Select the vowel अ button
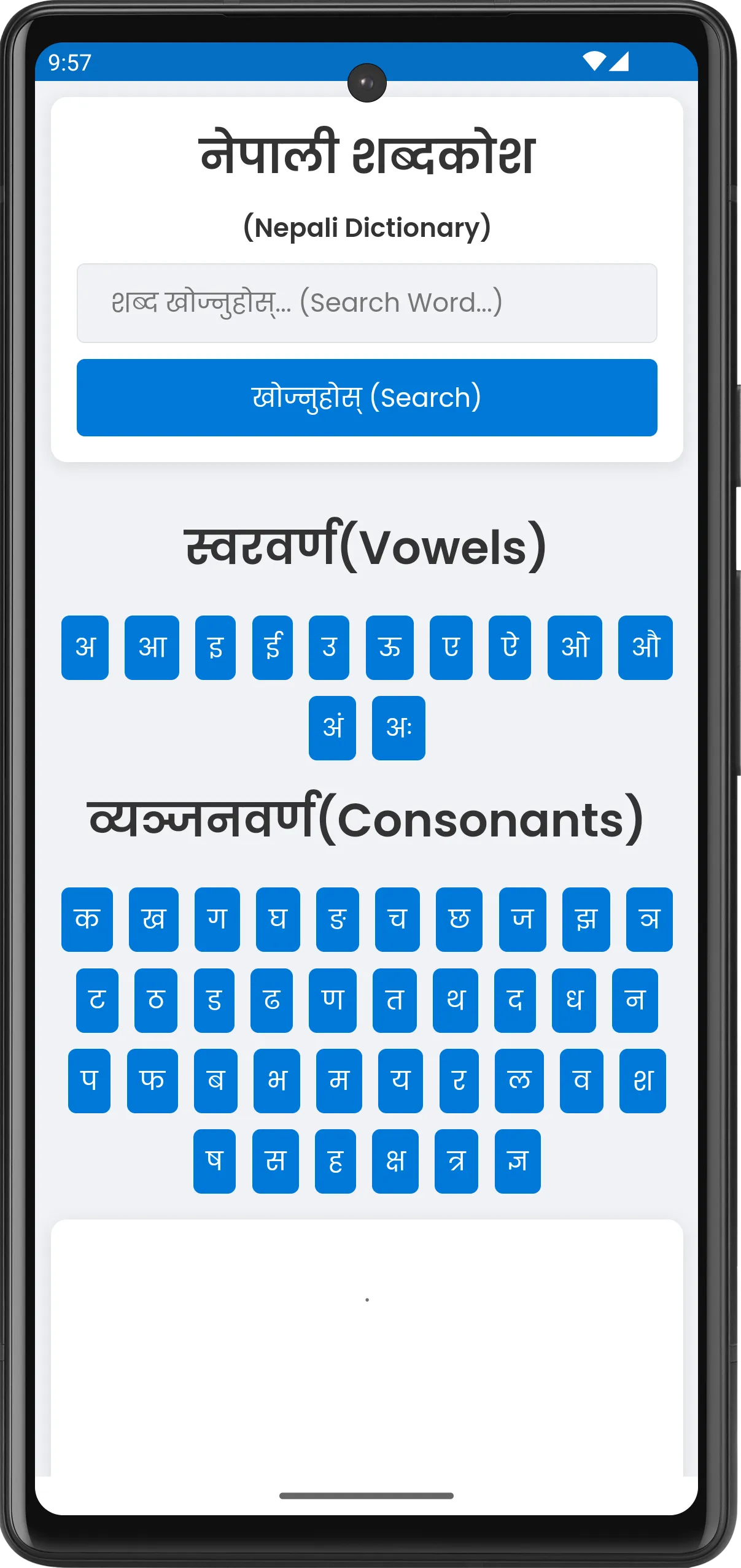The height and width of the screenshot is (1568, 741). [x=85, y=647]
